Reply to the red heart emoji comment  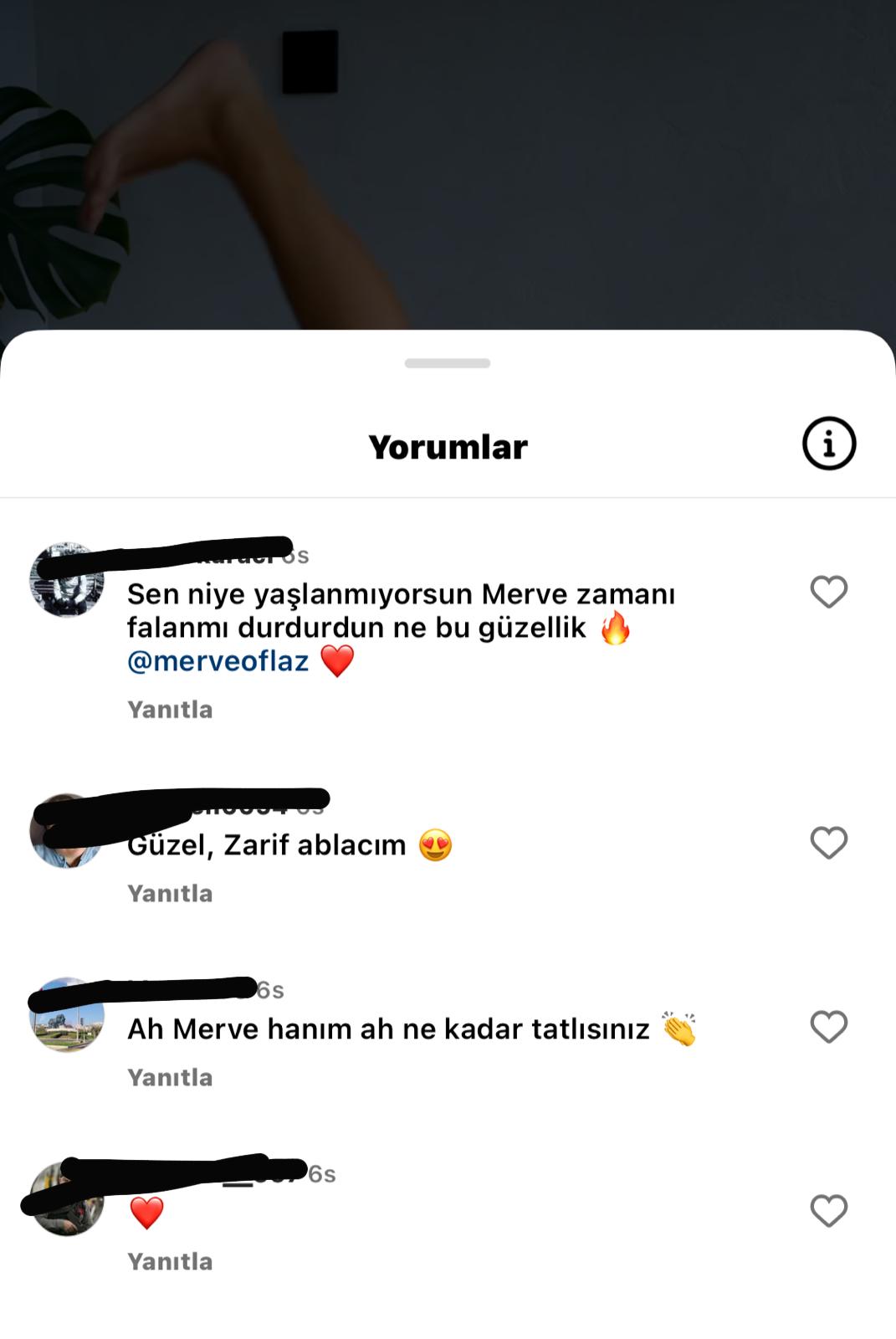point(170,1262)
